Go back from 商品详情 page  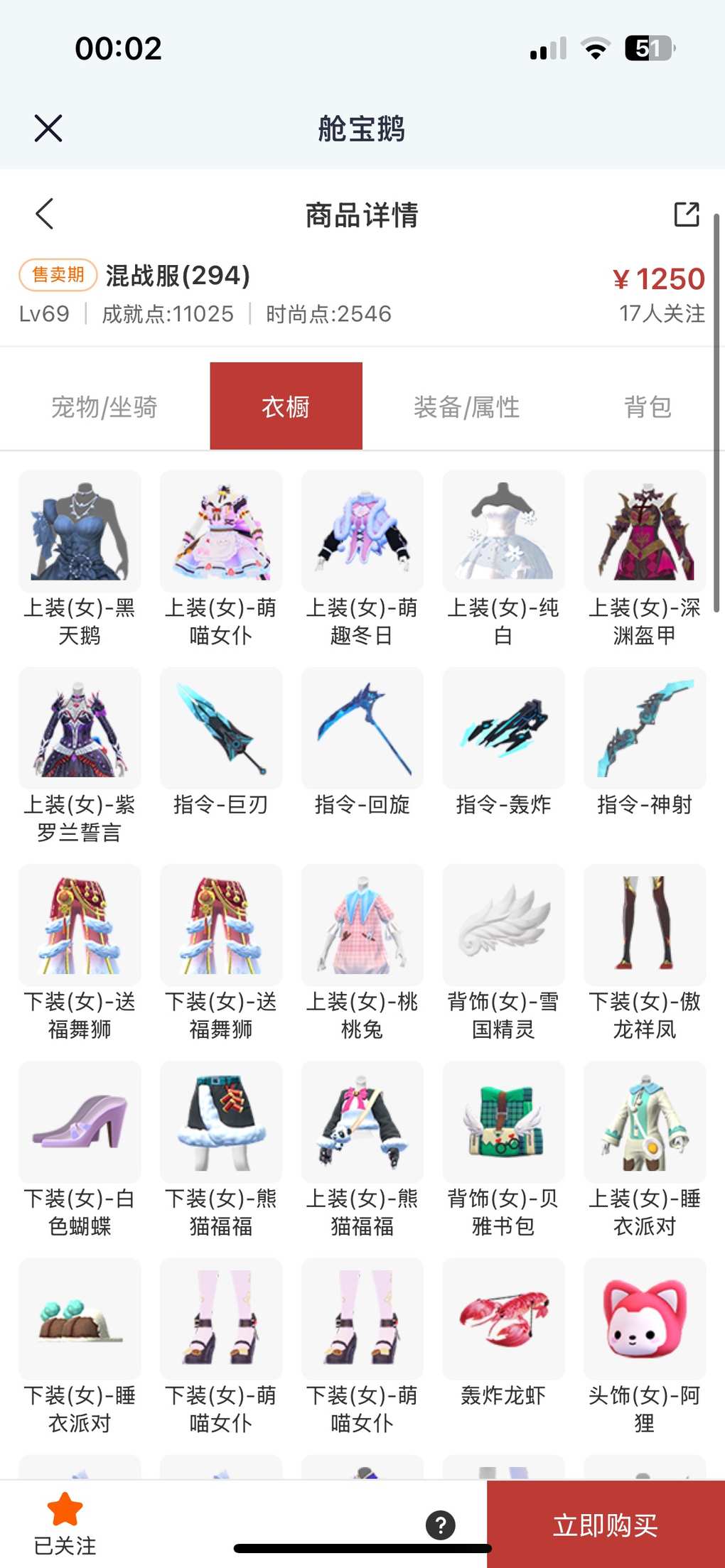45,214
